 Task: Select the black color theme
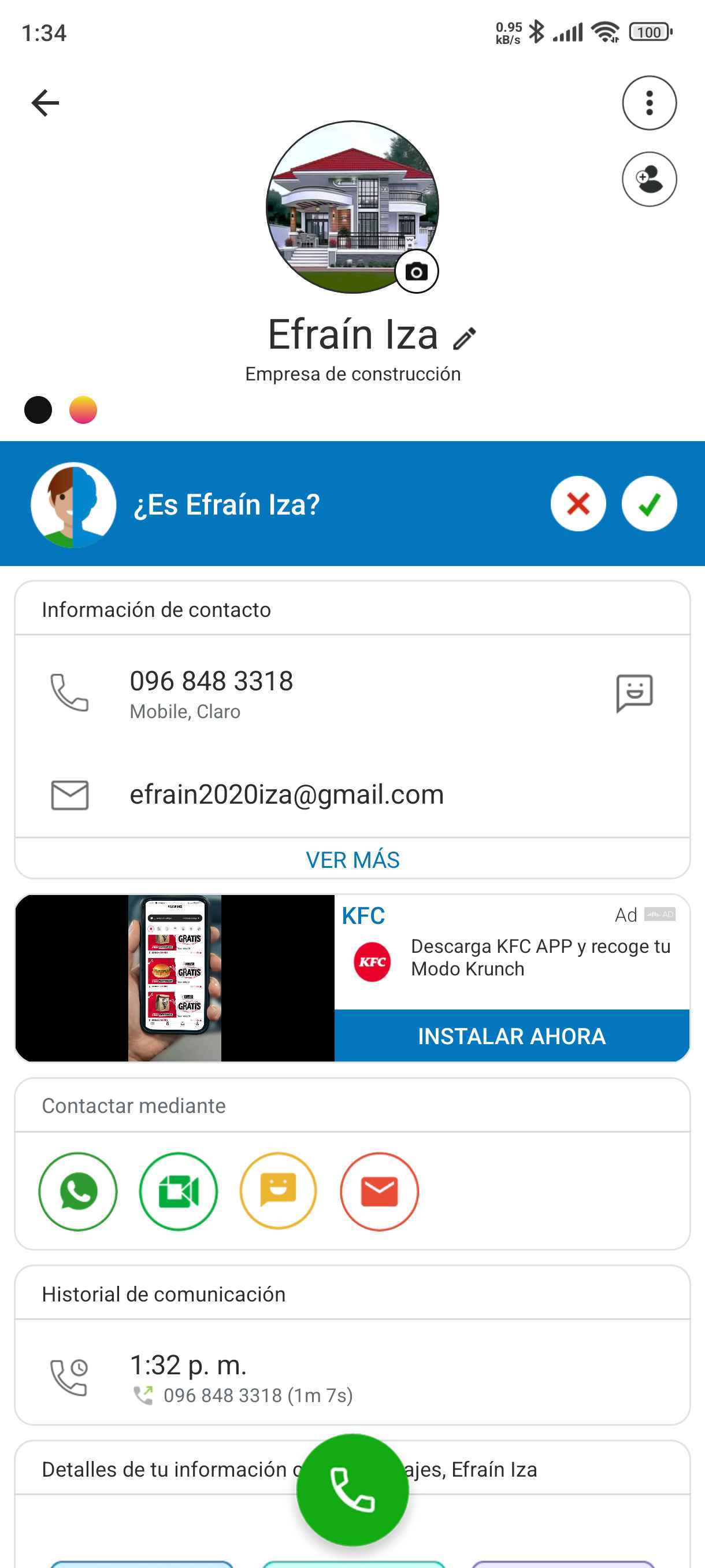(38, 410)
